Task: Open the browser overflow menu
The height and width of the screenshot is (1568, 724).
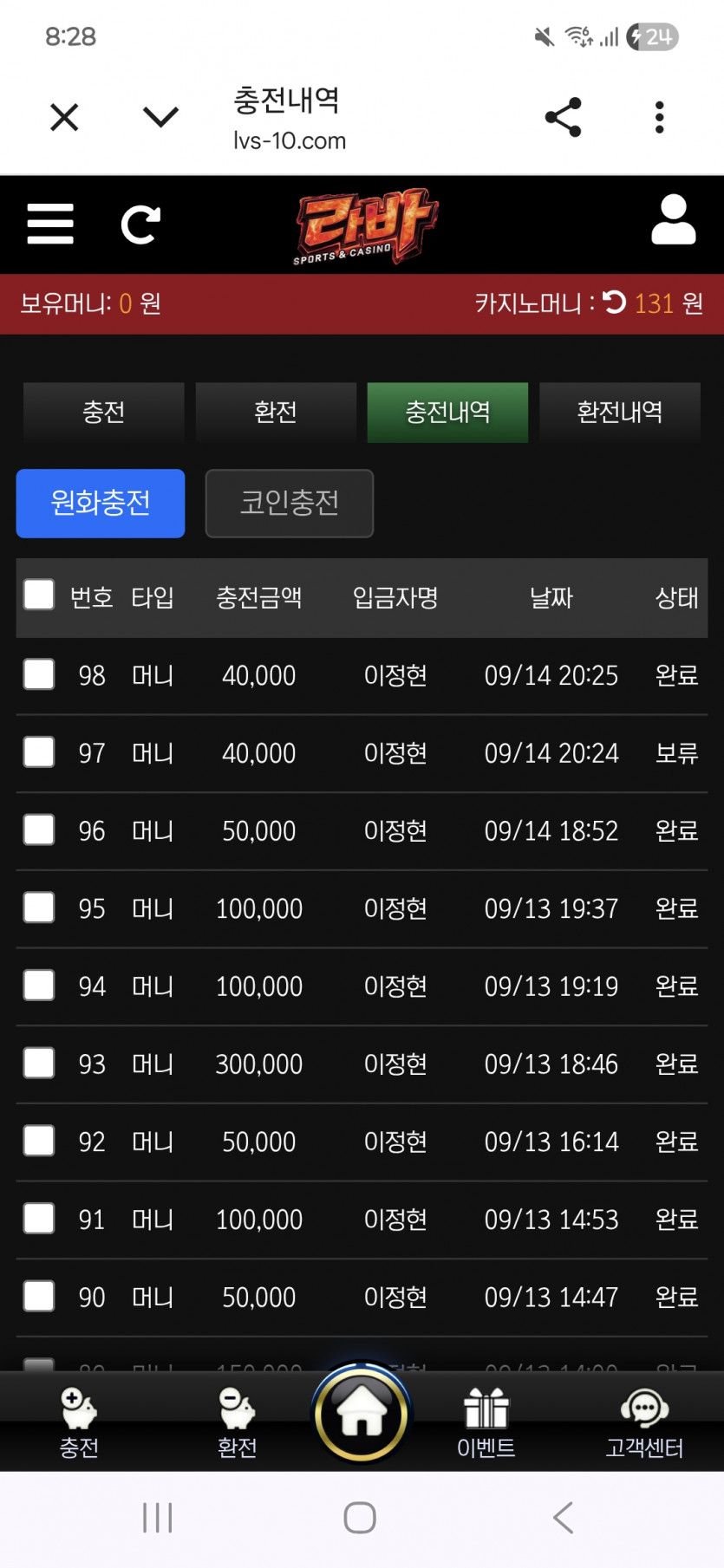Action: pos(660,117)
